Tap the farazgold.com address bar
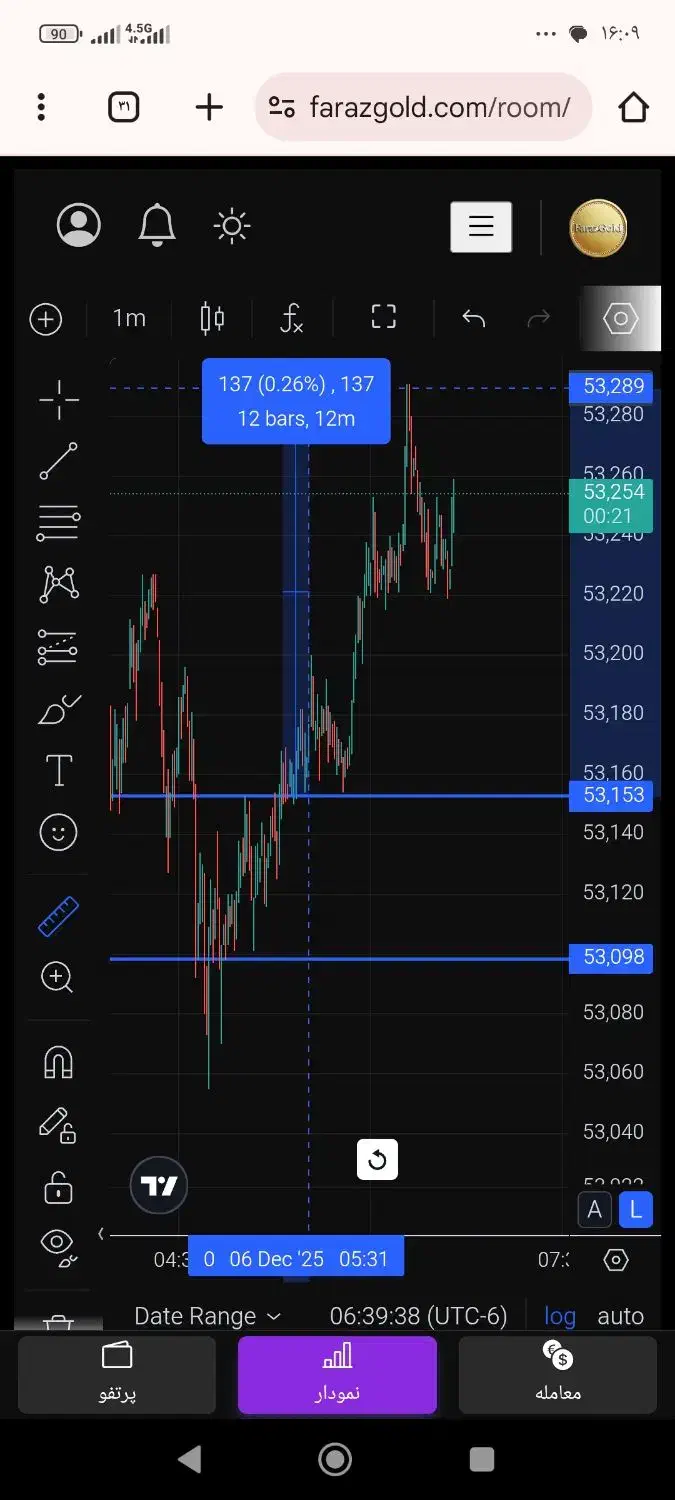The width and height of the screenshot is (675, 1500). tap(424, 107)
